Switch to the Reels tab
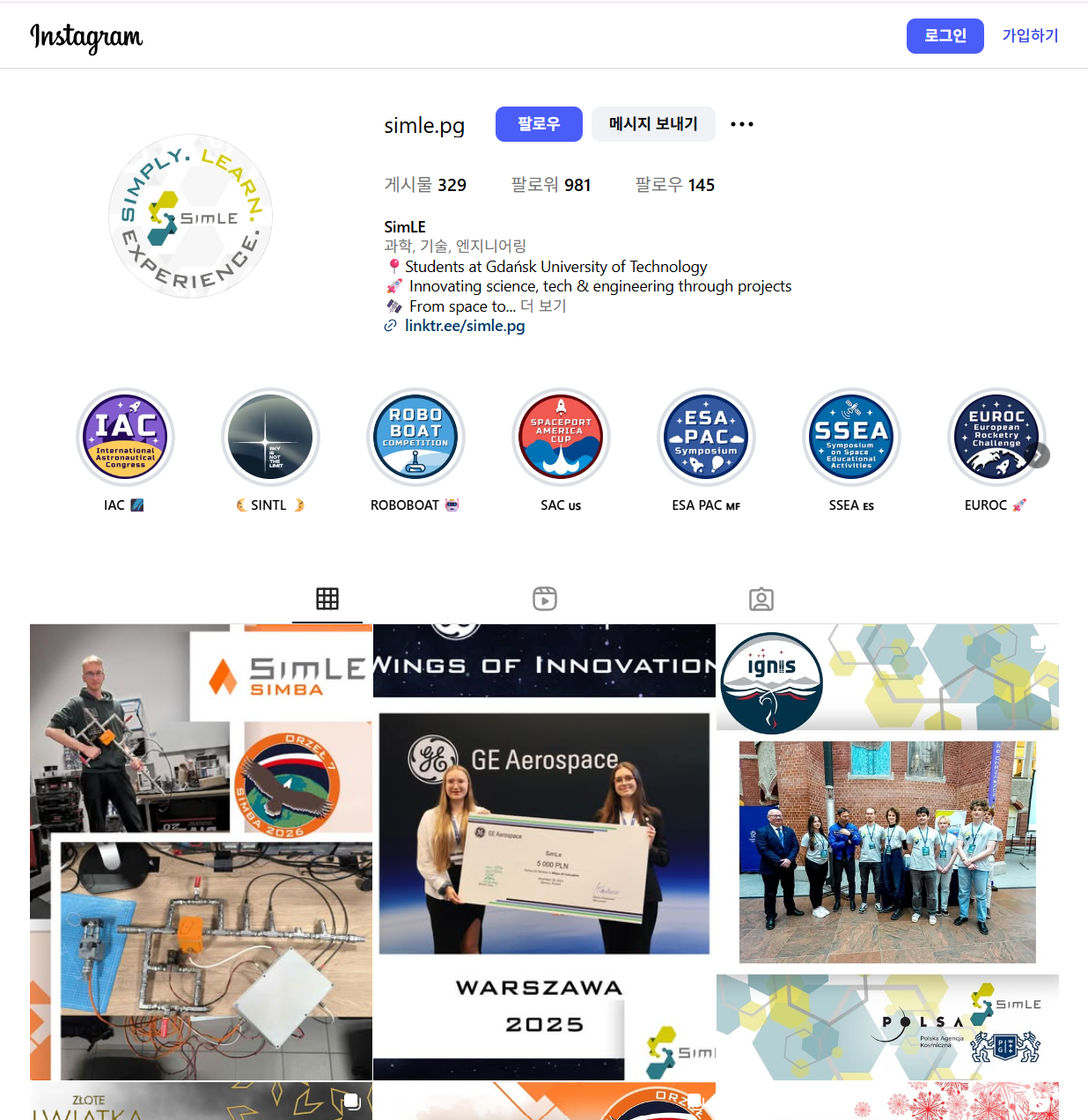The width and height of the screenshot is (1088, 1120). click(x=545, y=600)
